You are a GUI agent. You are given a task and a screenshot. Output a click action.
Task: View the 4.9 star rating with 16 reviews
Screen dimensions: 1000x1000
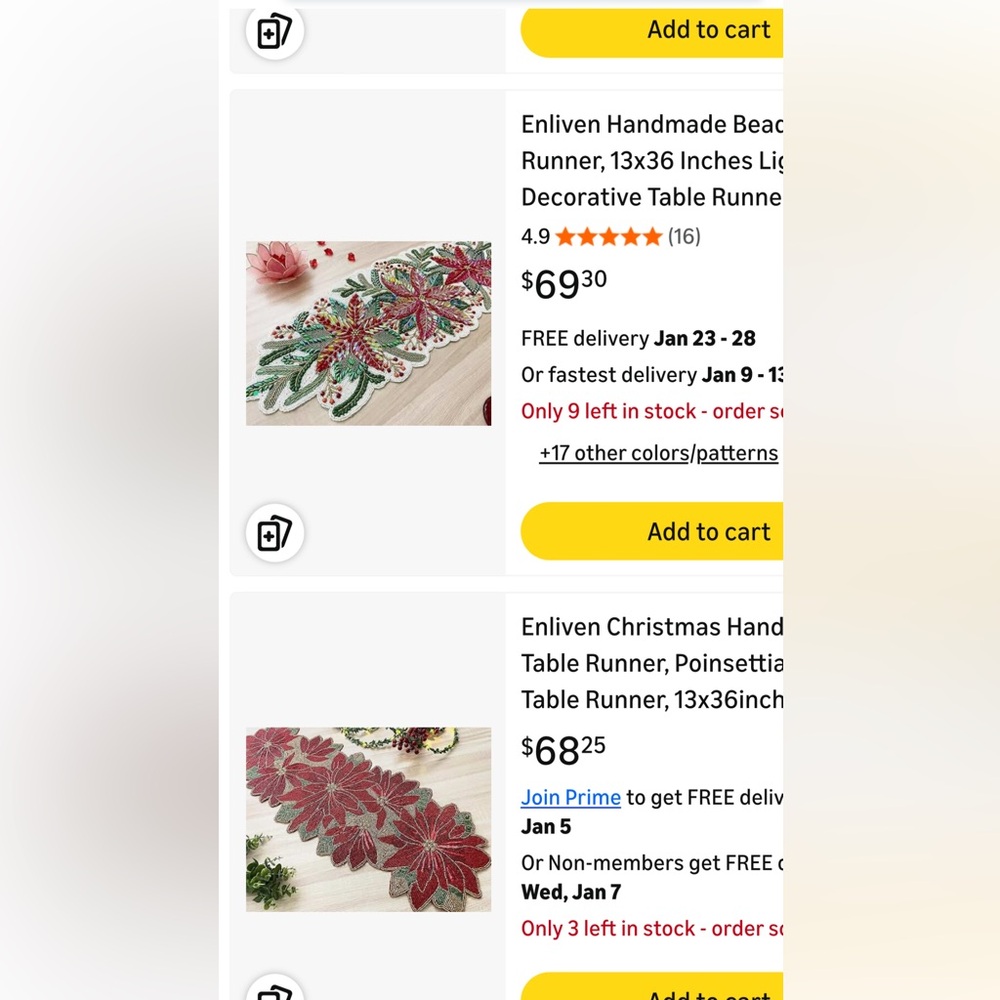coord(610,237)
